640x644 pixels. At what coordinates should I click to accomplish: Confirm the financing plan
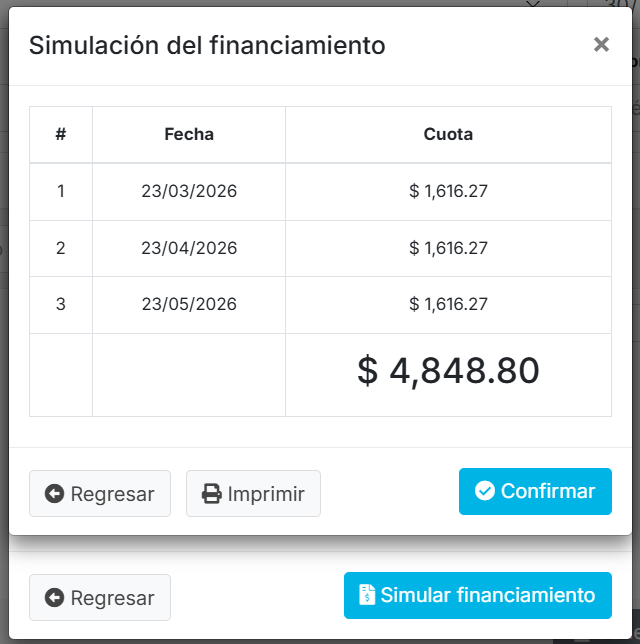click(535, 492)
